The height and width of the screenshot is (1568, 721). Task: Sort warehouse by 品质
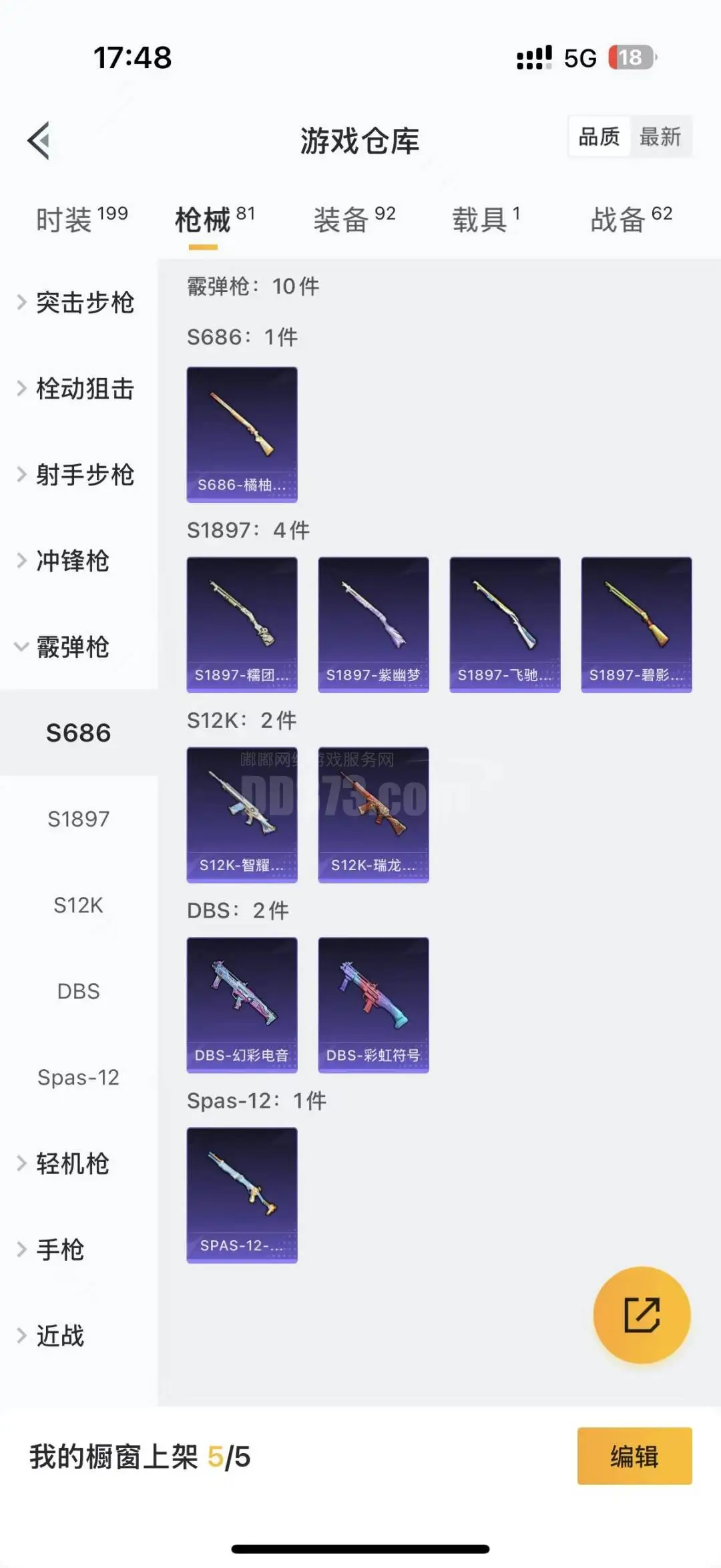point(599,137)
